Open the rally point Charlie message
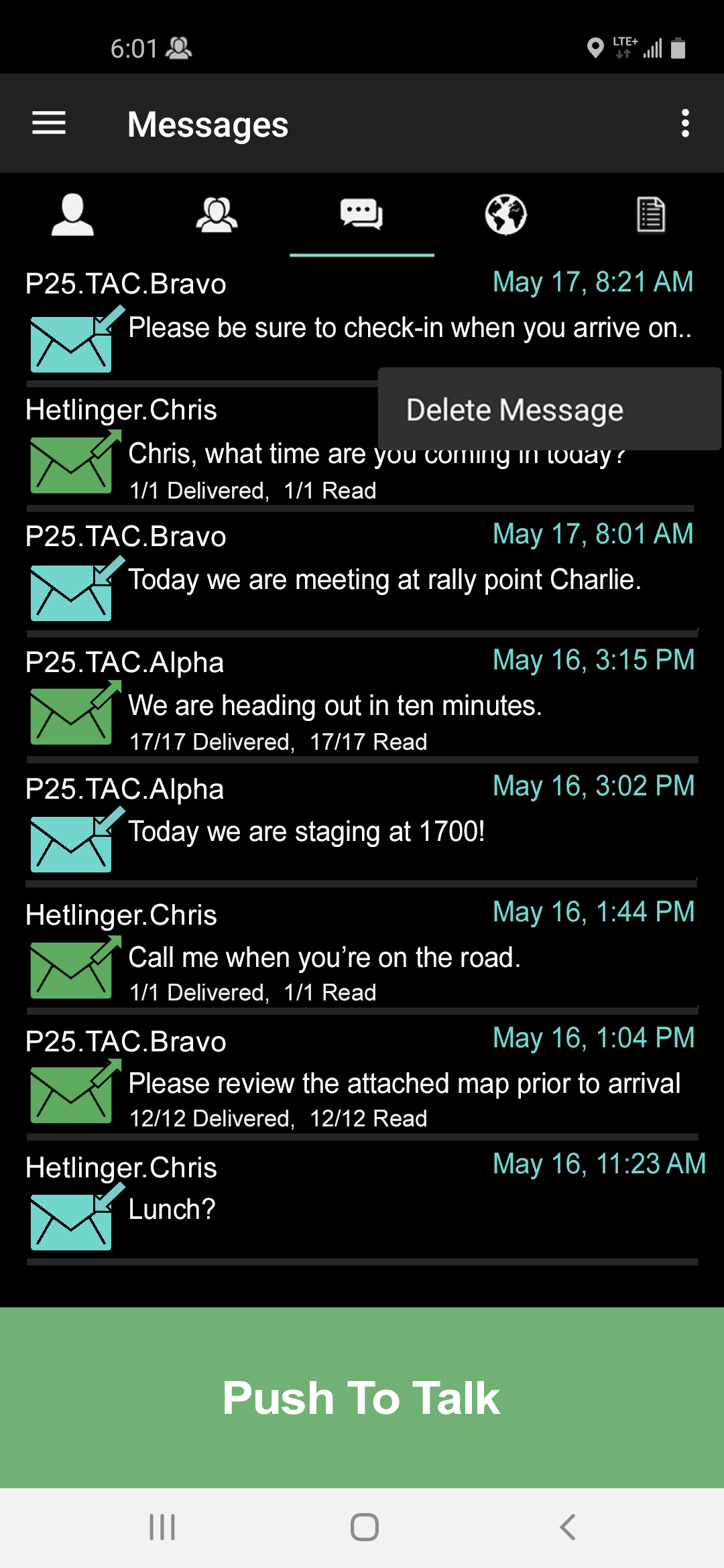The width and height of the screenshot is (724, 1568). pyautogui.click(x=384, y=580)
